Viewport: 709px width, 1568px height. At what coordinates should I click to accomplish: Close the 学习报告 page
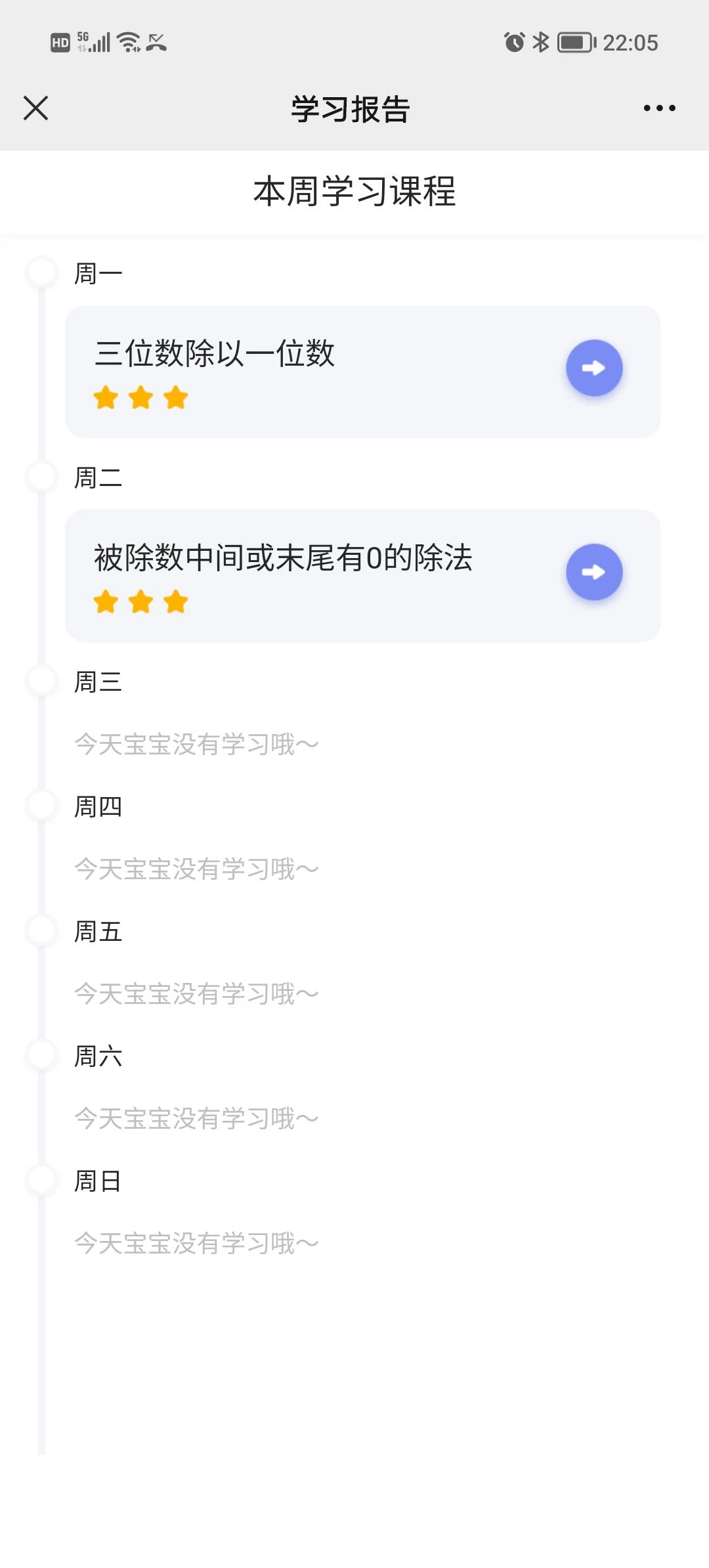tap(35, 108)
